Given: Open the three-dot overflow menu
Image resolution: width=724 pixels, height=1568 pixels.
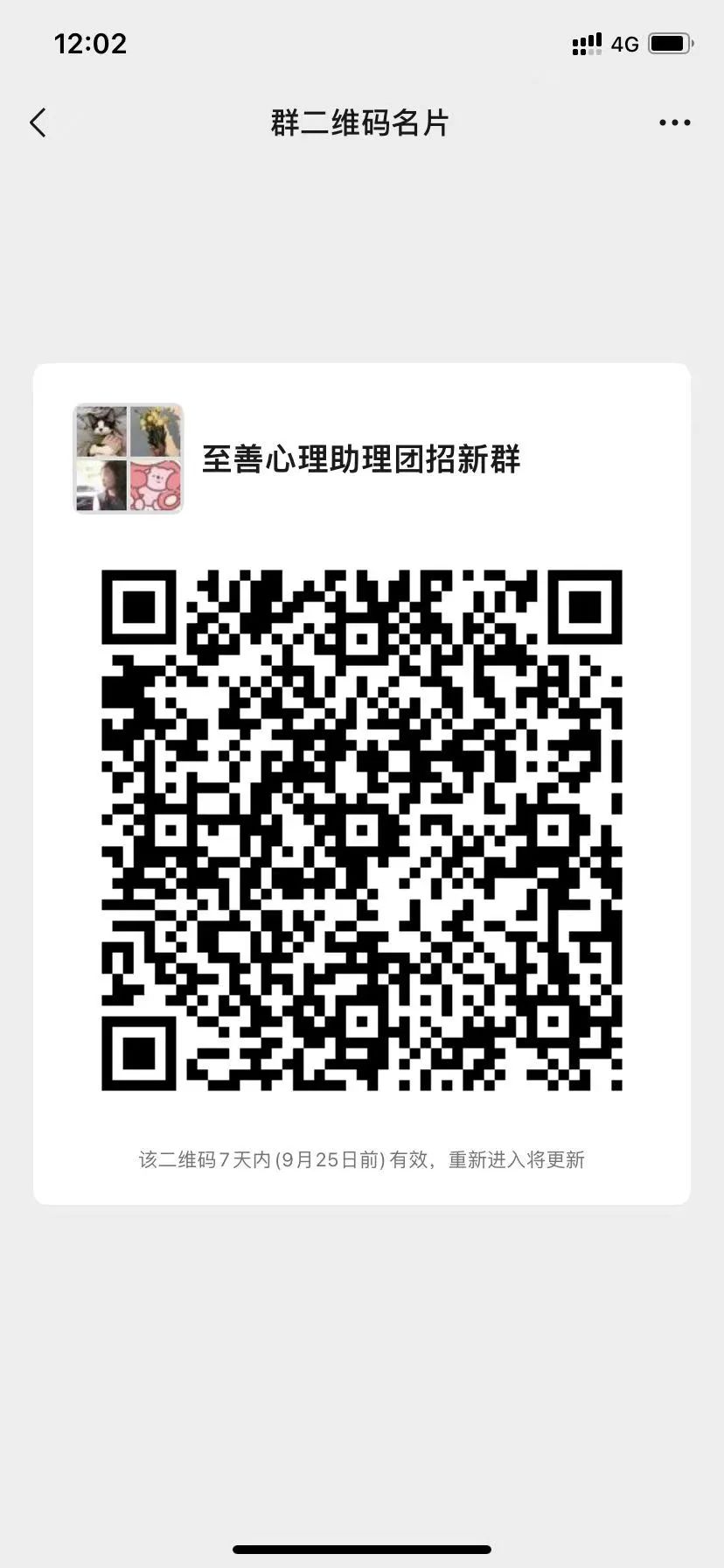Looking at the screenshot, I should (674, 123).
